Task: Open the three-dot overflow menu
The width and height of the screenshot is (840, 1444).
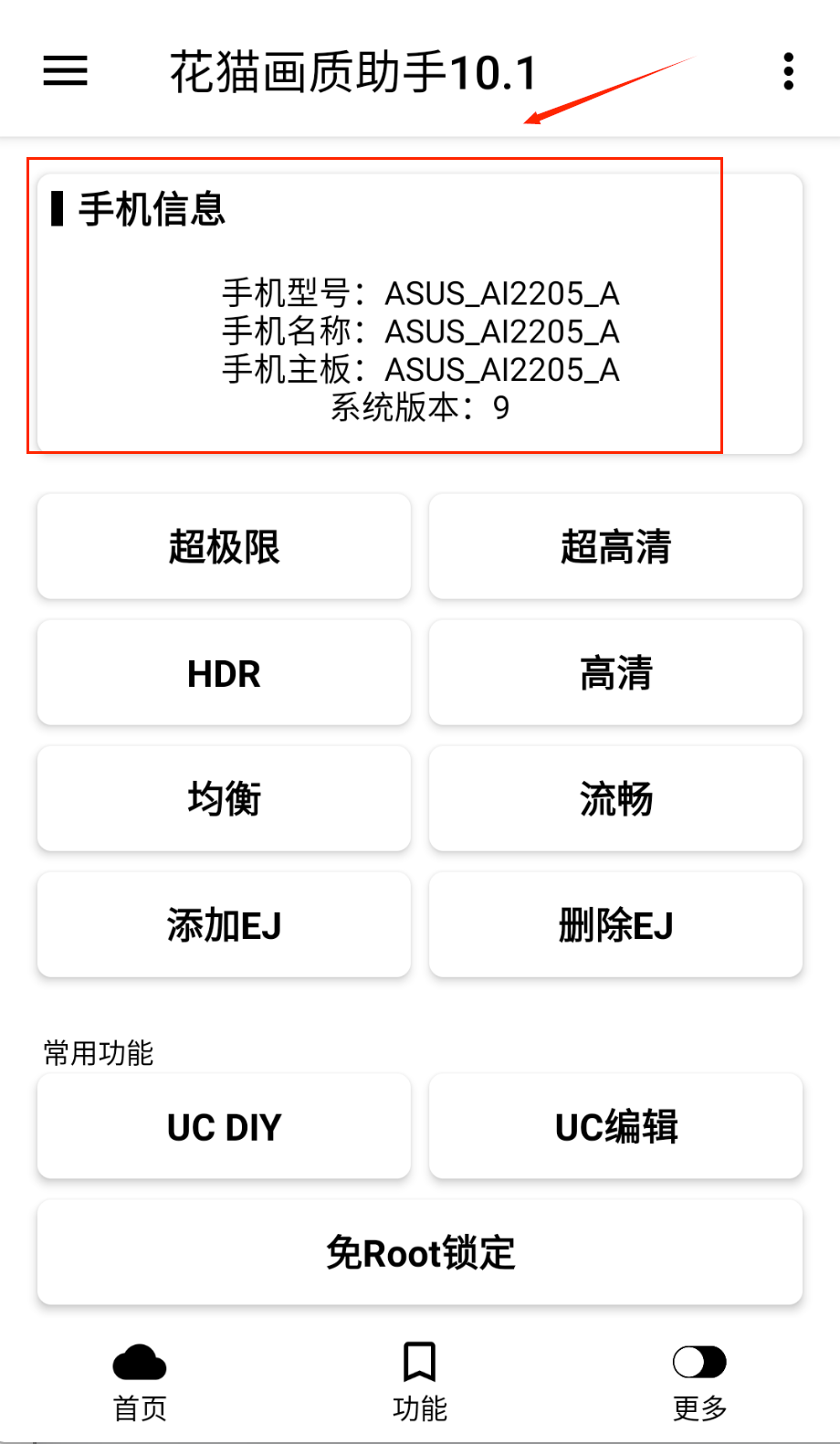Action: point(788,71)
